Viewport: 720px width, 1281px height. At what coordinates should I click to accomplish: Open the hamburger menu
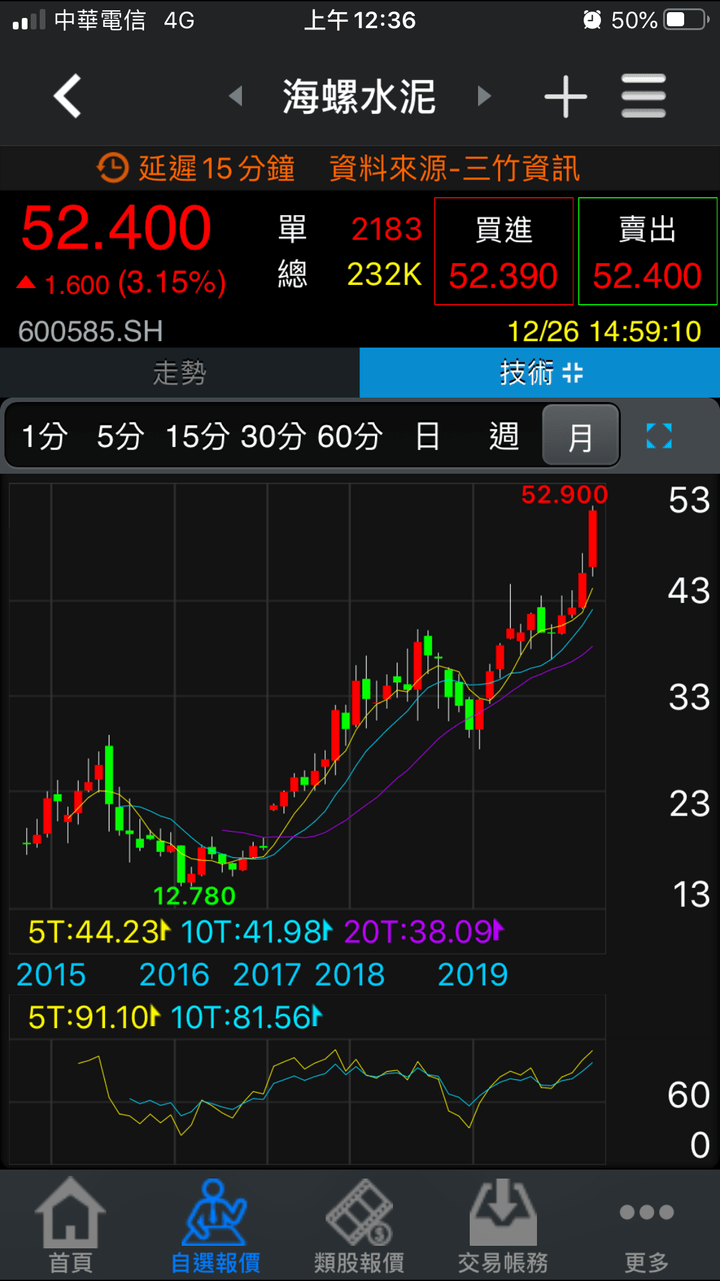(644, 96)
